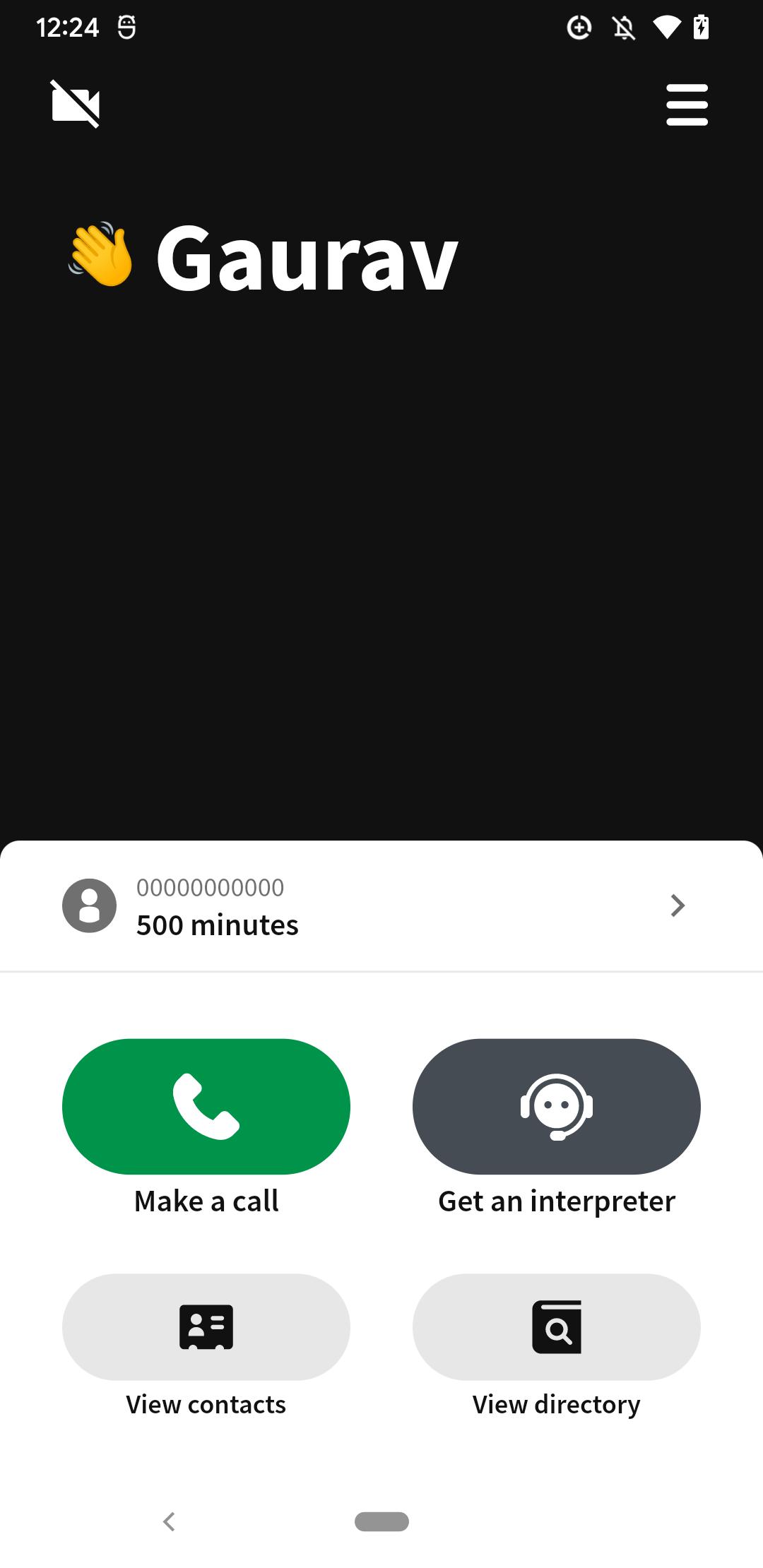Open the View directory button
The width and height of the screenshot is (763, 1568).
[557, 1326]
